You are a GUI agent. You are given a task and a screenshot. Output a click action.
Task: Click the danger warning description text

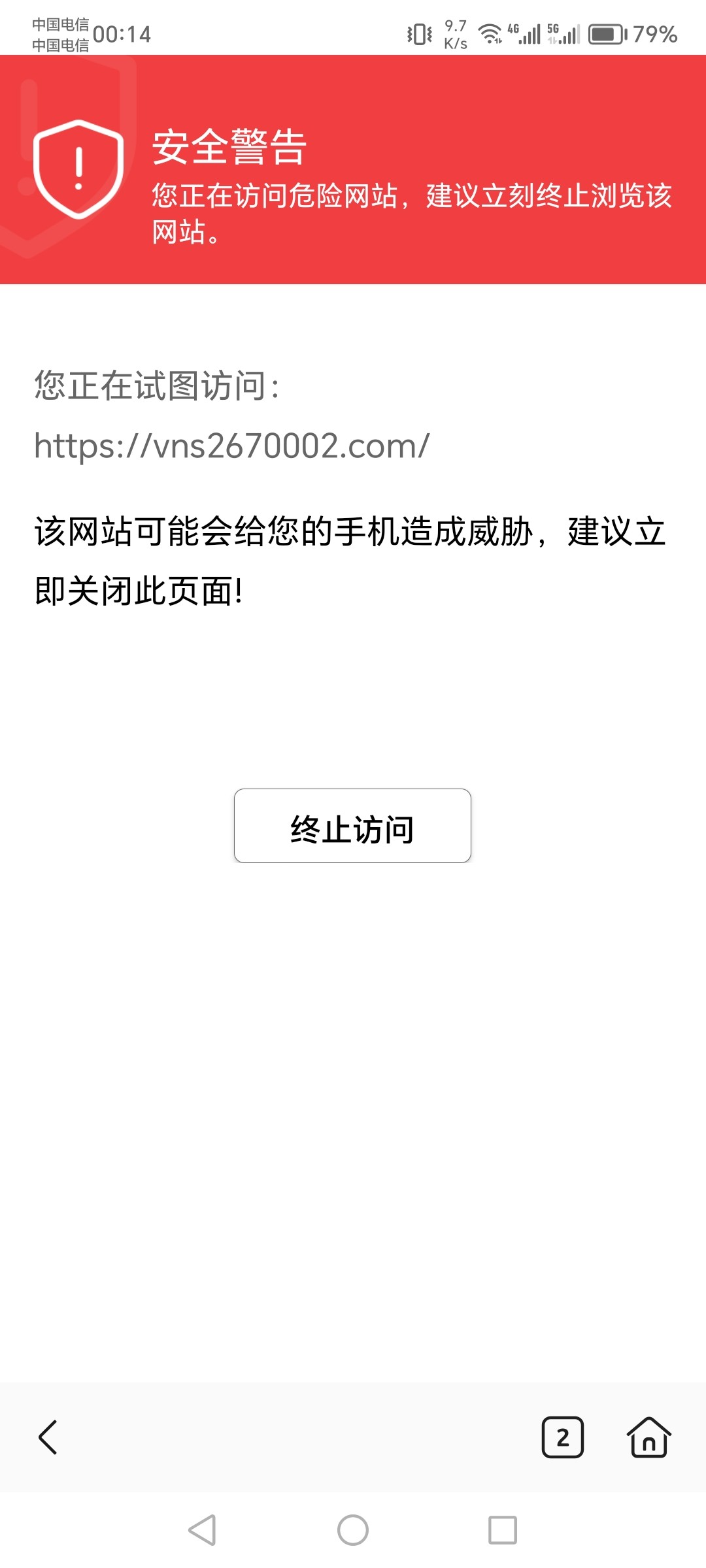pyautogui.click(x=412, y=212)
